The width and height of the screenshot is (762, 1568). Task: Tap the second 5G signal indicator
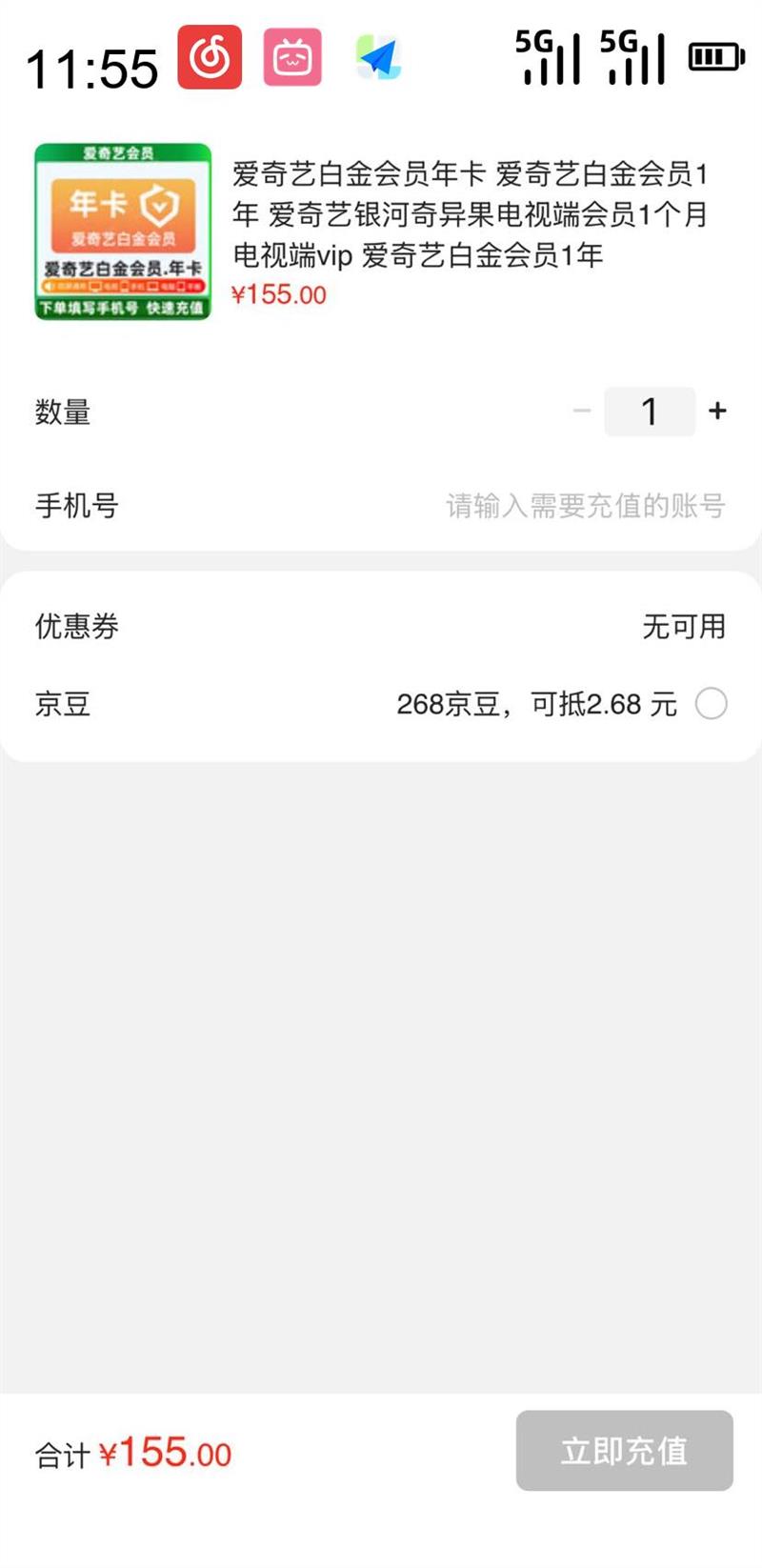[636, 57]
